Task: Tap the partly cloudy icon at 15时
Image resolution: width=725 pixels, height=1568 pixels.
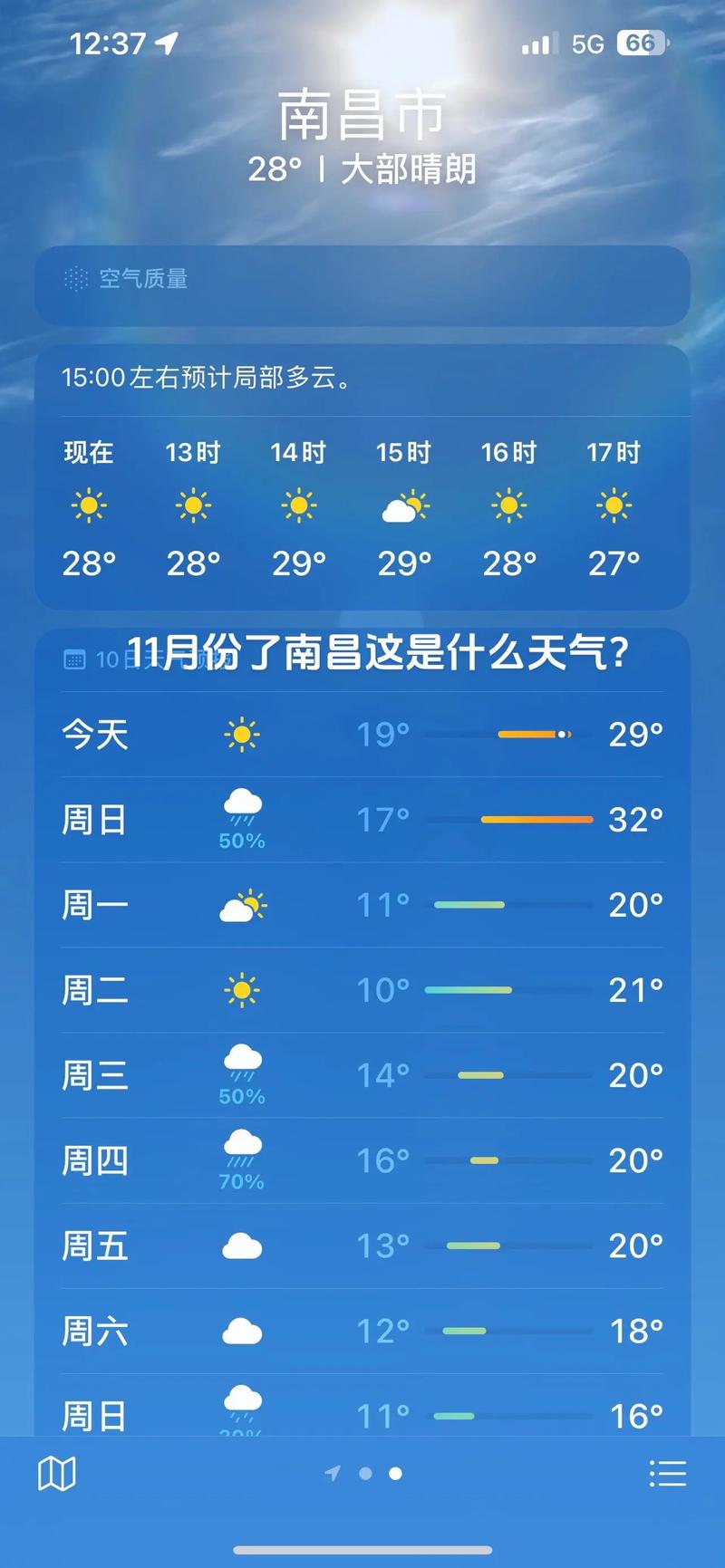Action: 401,507
